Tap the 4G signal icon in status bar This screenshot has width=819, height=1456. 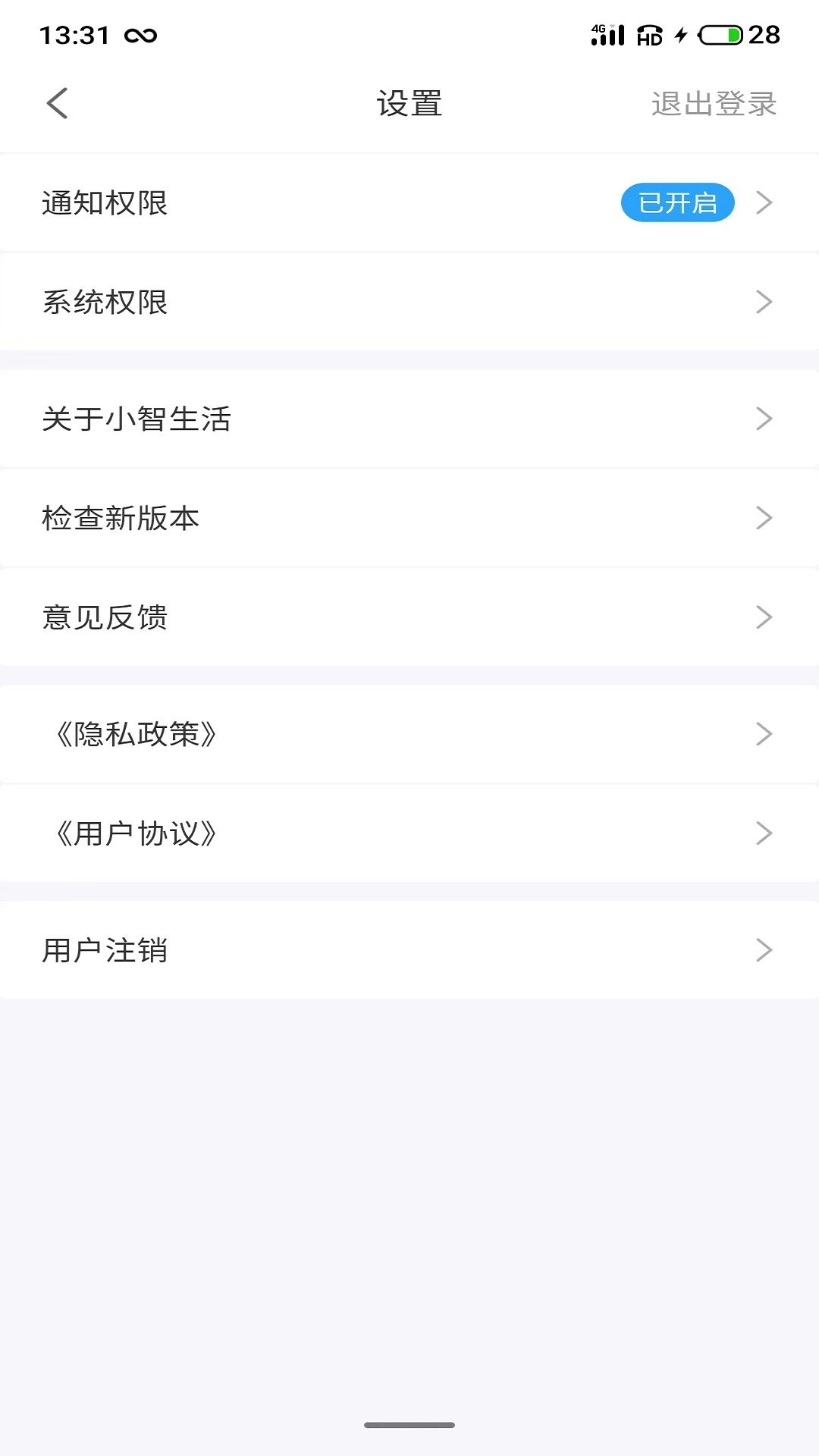607,34
